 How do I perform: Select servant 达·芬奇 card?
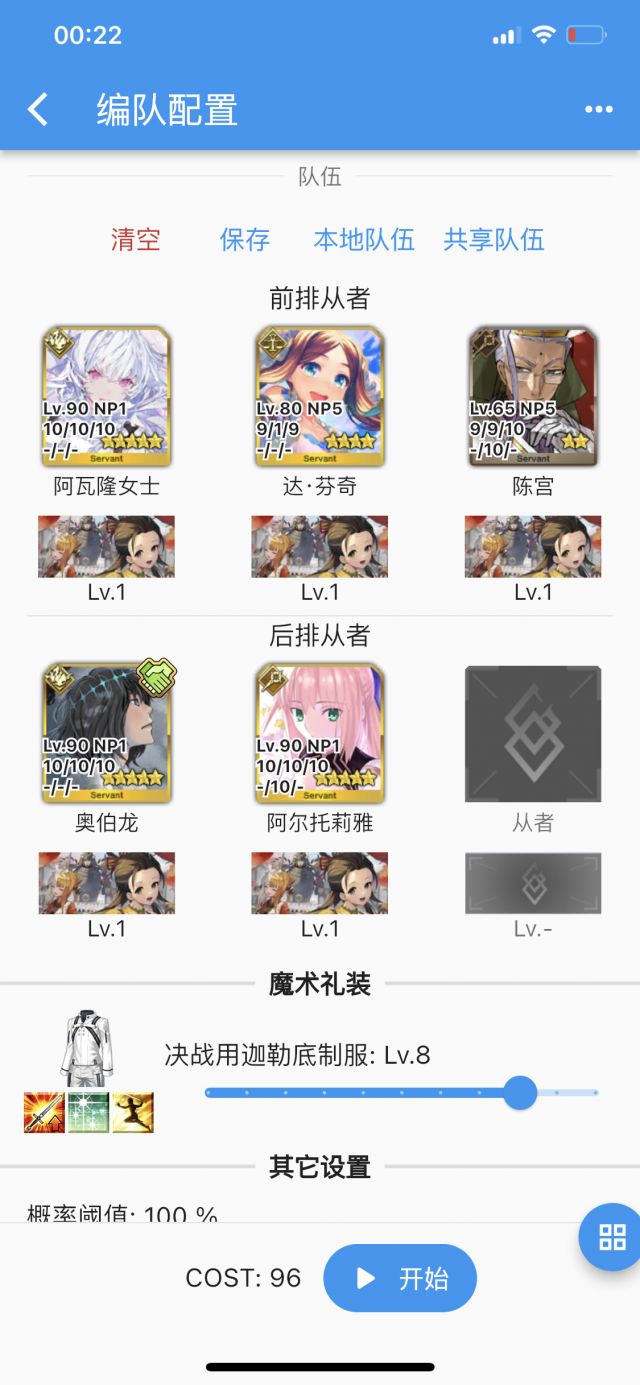pos(320,396)
